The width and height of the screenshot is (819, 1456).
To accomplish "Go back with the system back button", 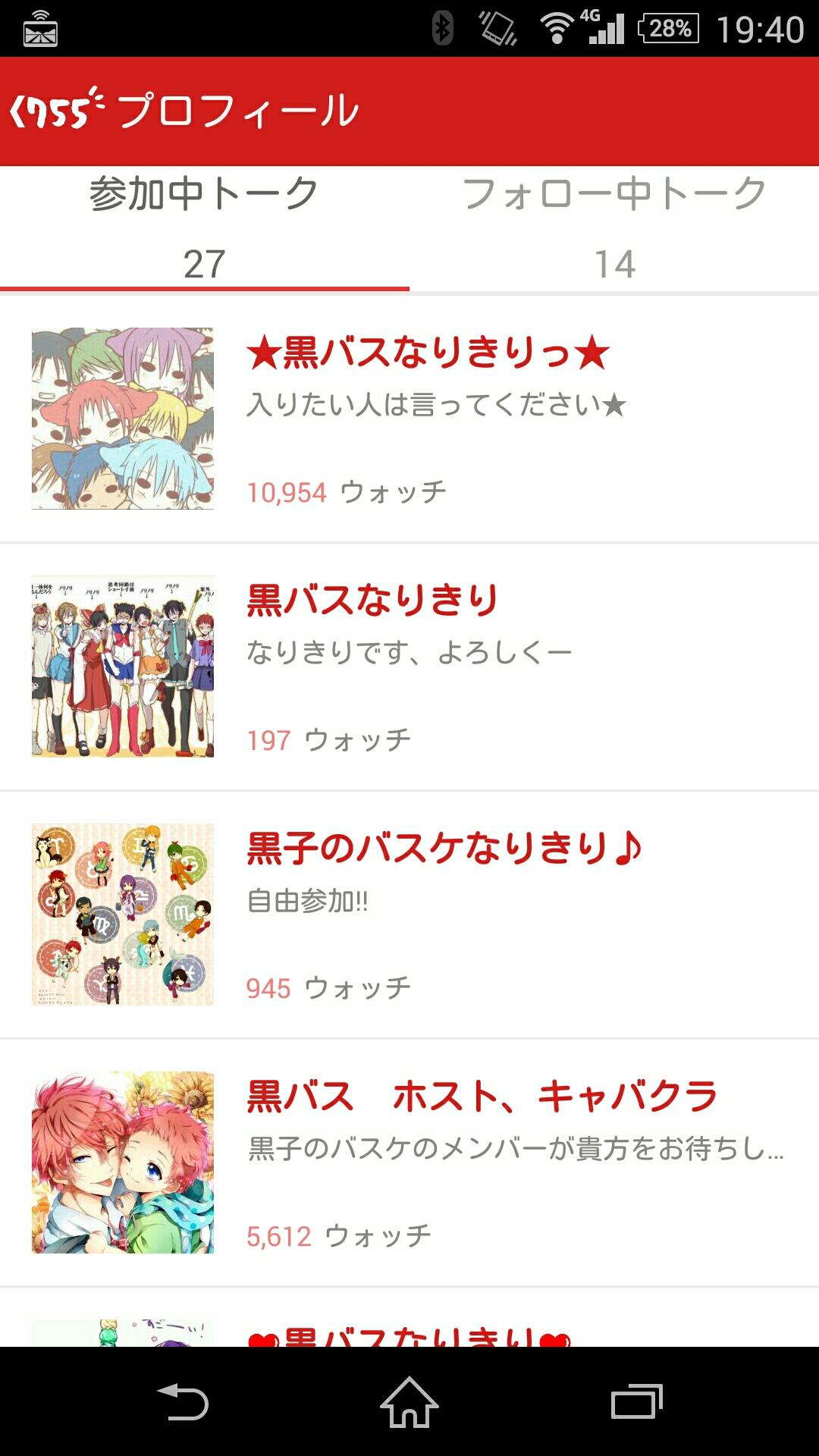I will [x=182, y=1401].
